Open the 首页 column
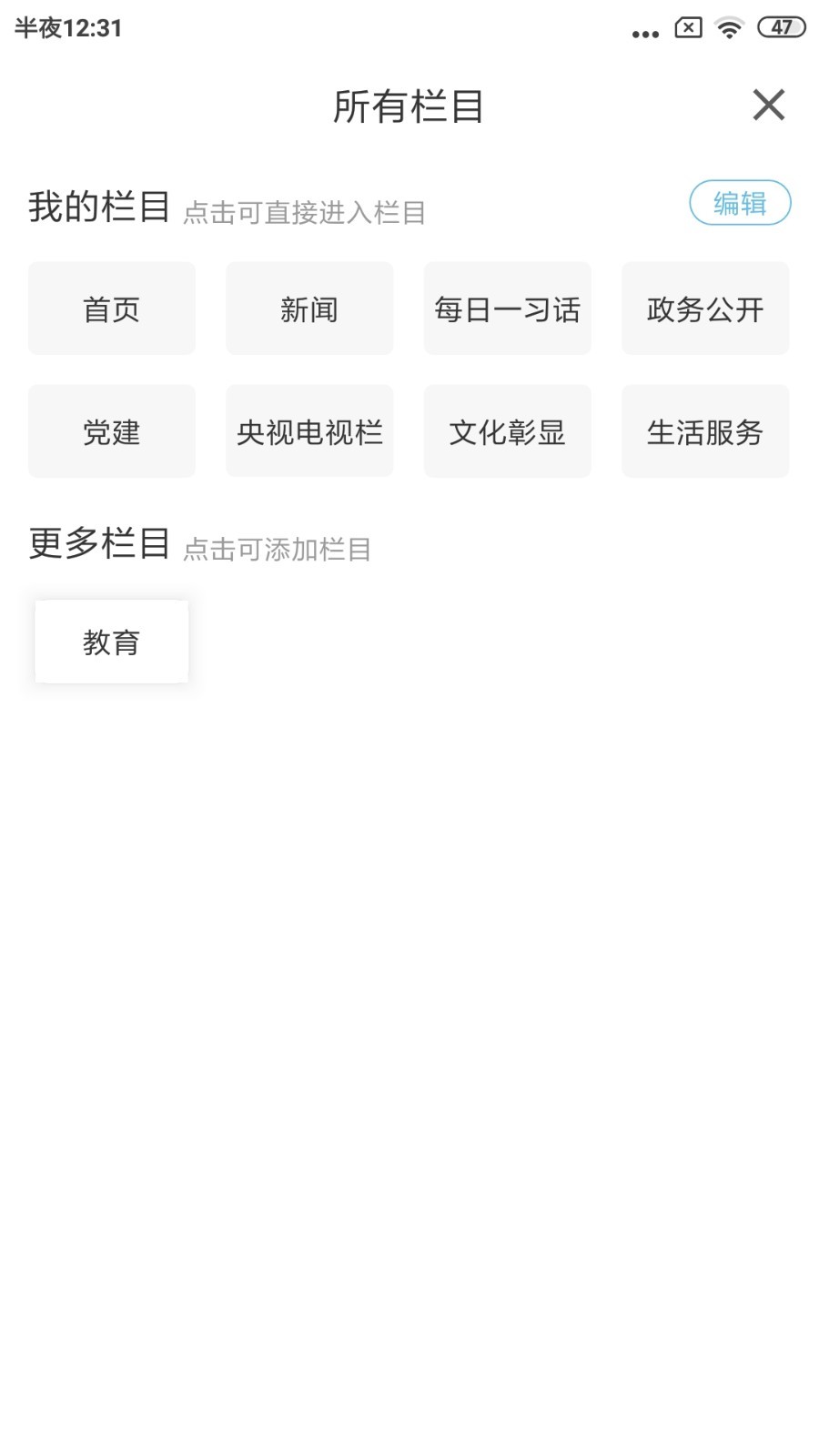Viewport: 819px width, 1456px height. coord(112,308)
